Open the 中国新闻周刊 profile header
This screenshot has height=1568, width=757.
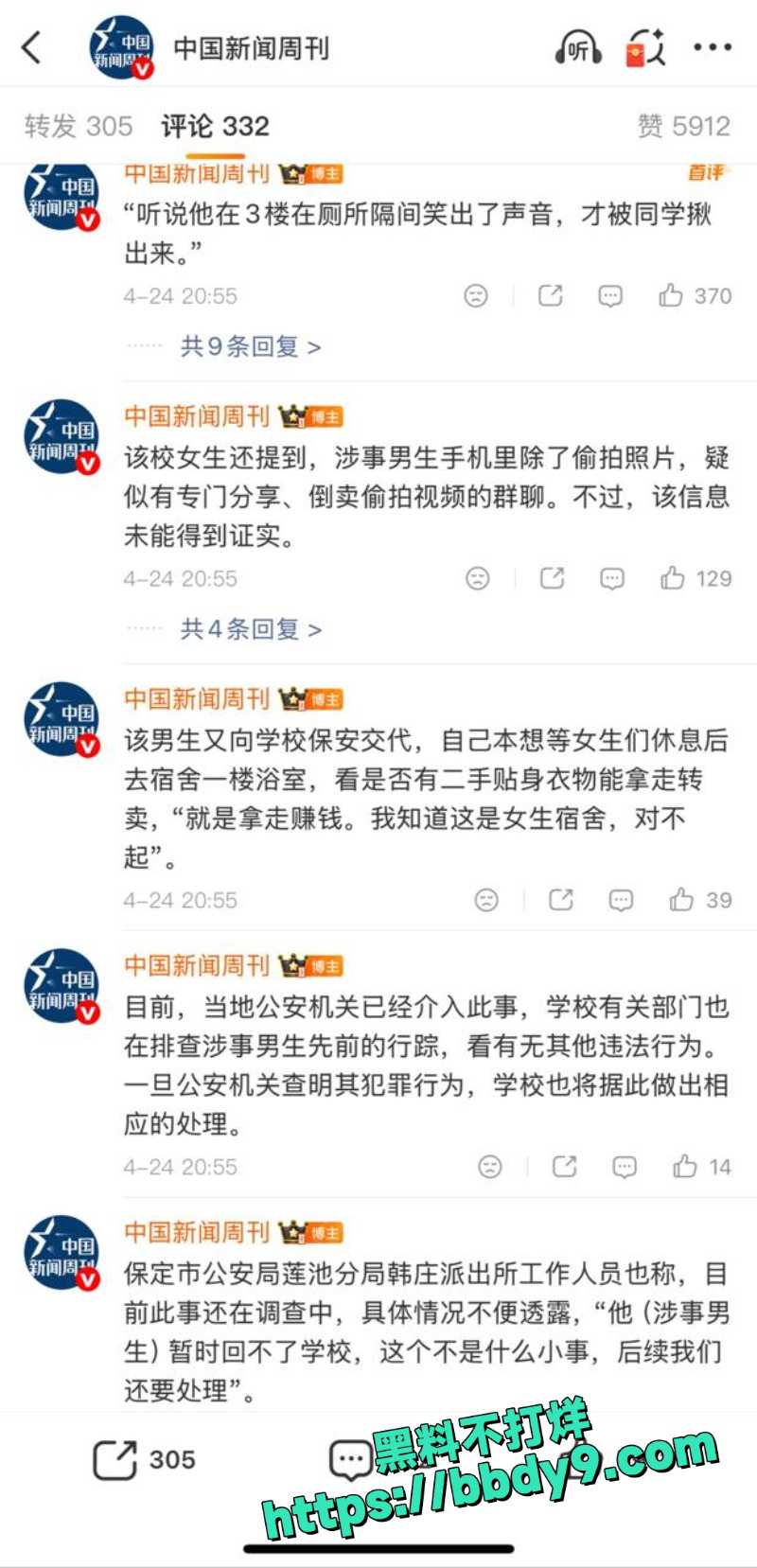pos(251,47)
